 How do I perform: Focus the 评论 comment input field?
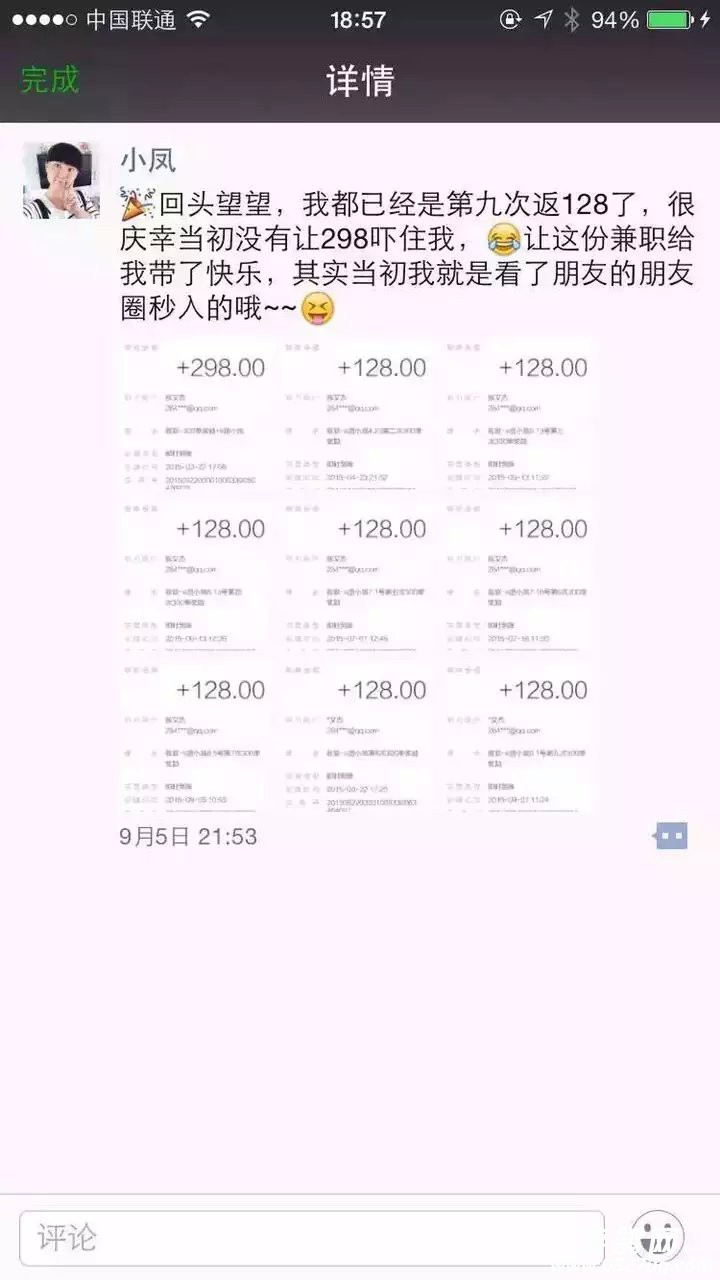click(x=311, y=1238)
